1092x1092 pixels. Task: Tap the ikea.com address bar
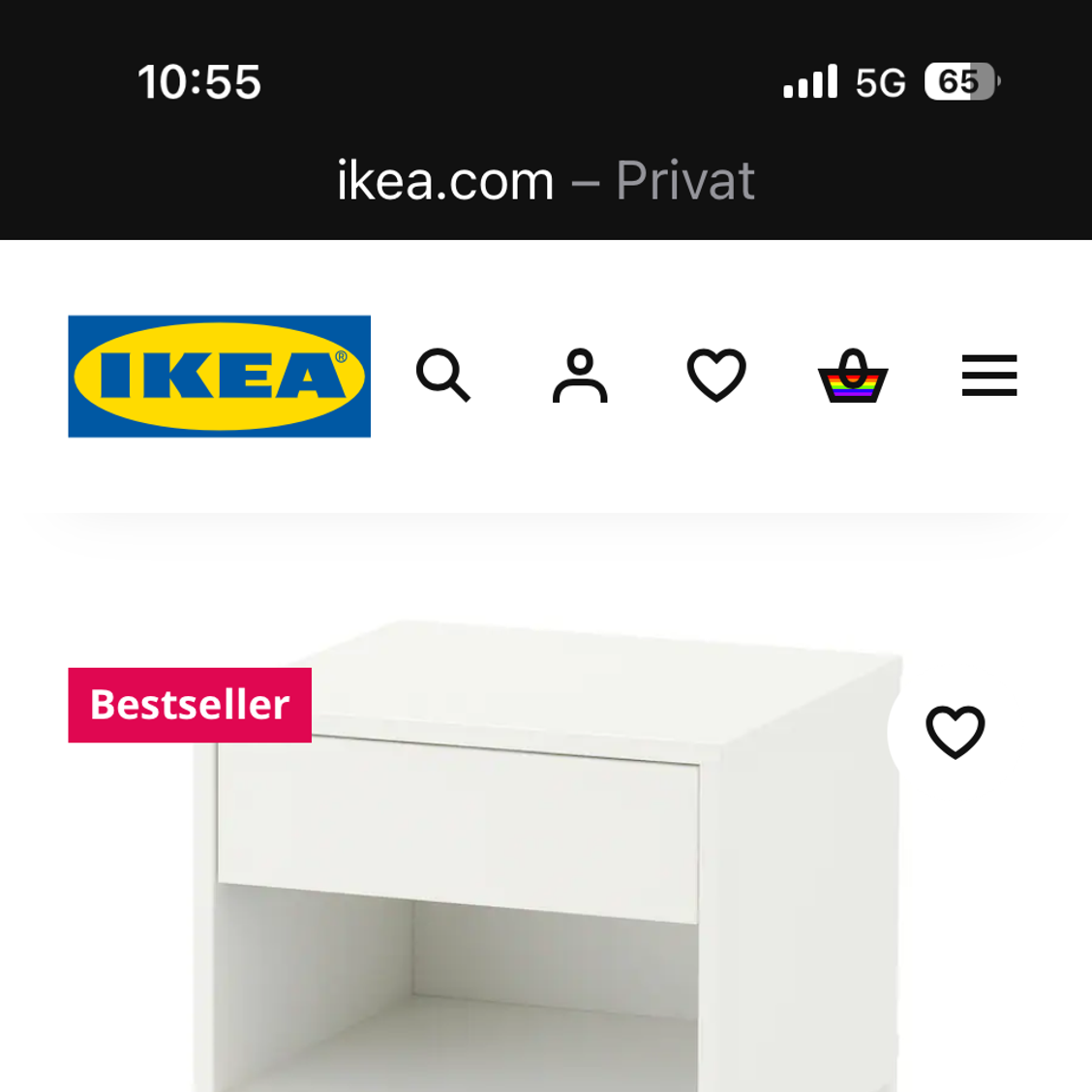pos(545,181)
